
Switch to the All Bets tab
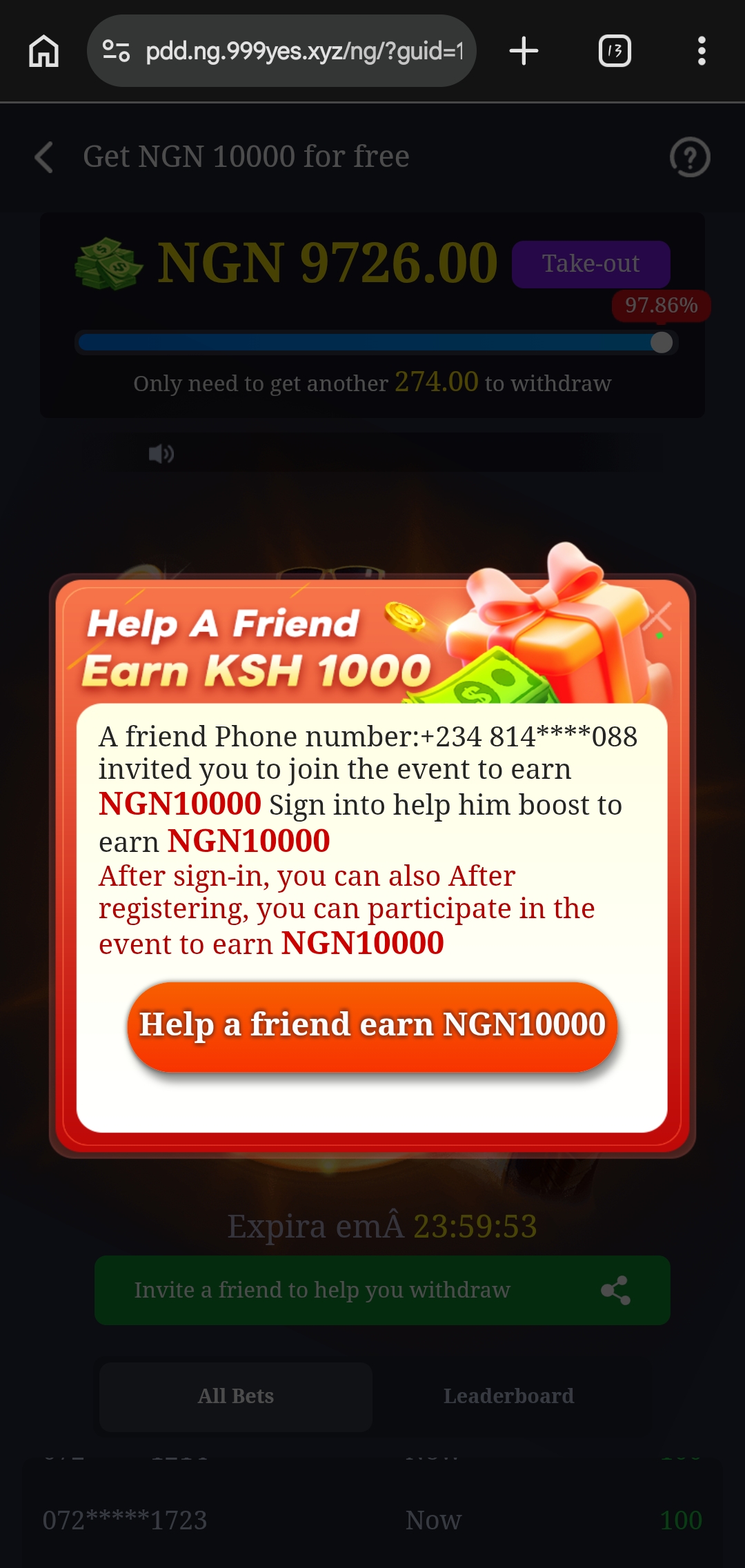(x=236, y=1396)
